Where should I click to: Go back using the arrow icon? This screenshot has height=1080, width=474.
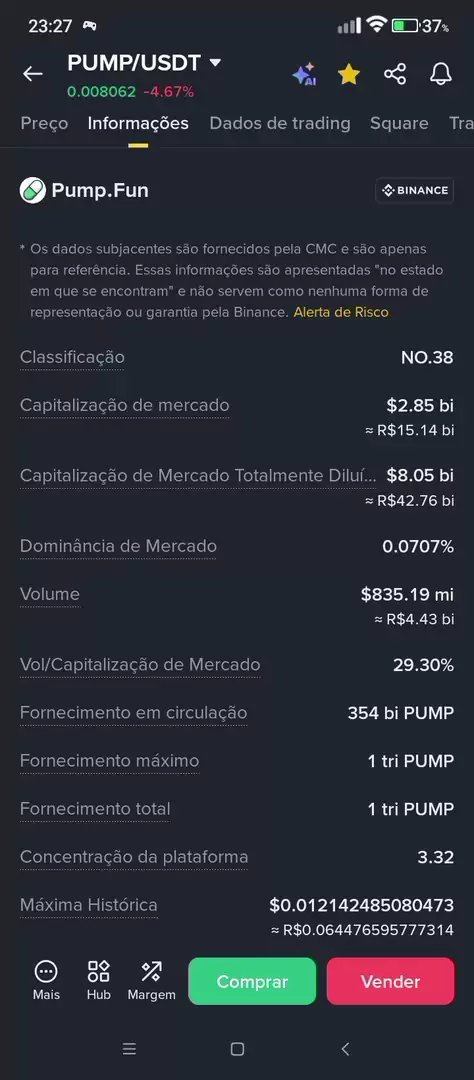pos(32,74)
